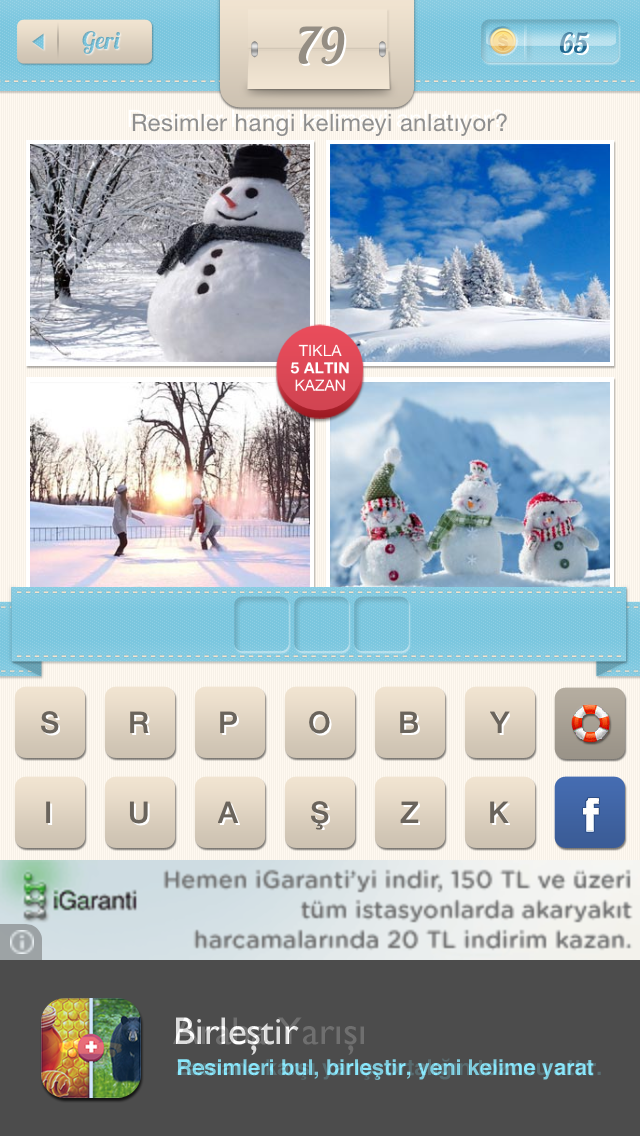The height and width of the screenshot is (1136, 640).
Task: Select the letter K tile
Action: [500, 813]
